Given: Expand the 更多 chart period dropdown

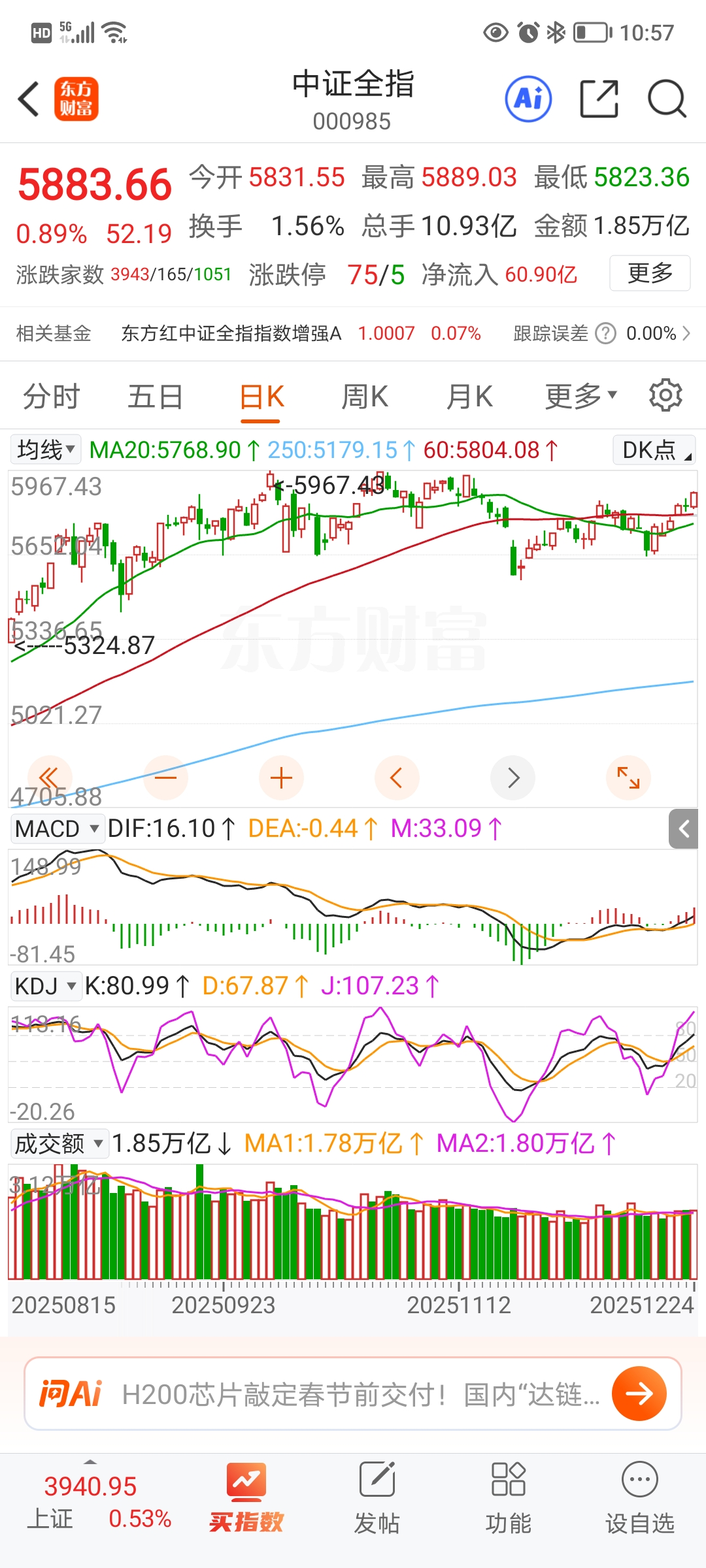Looking at the screenshot, I should (x=580, y=396).
